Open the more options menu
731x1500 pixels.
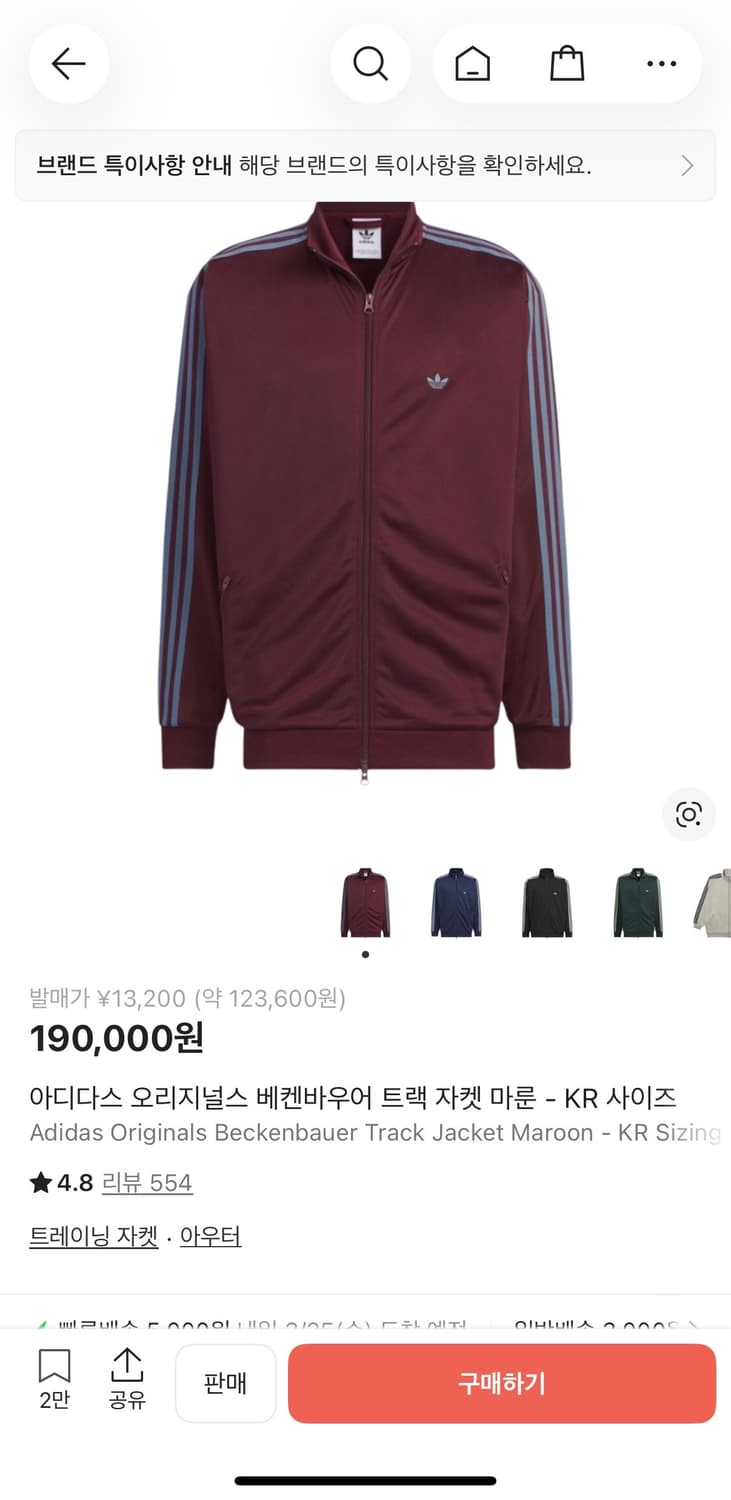(x=662, y=62)
